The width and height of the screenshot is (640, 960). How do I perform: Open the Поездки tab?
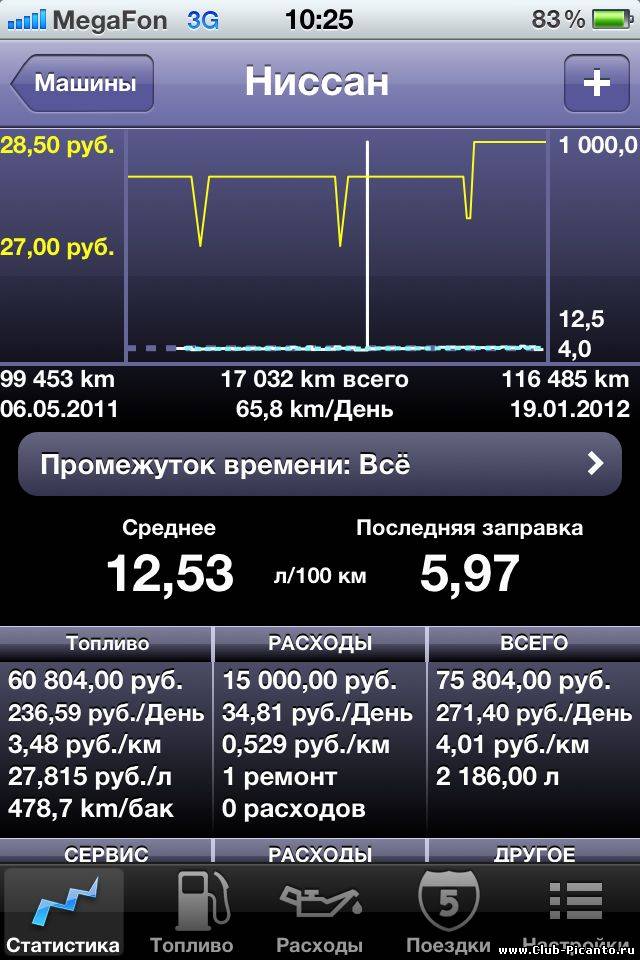click(x=447, y=911)
